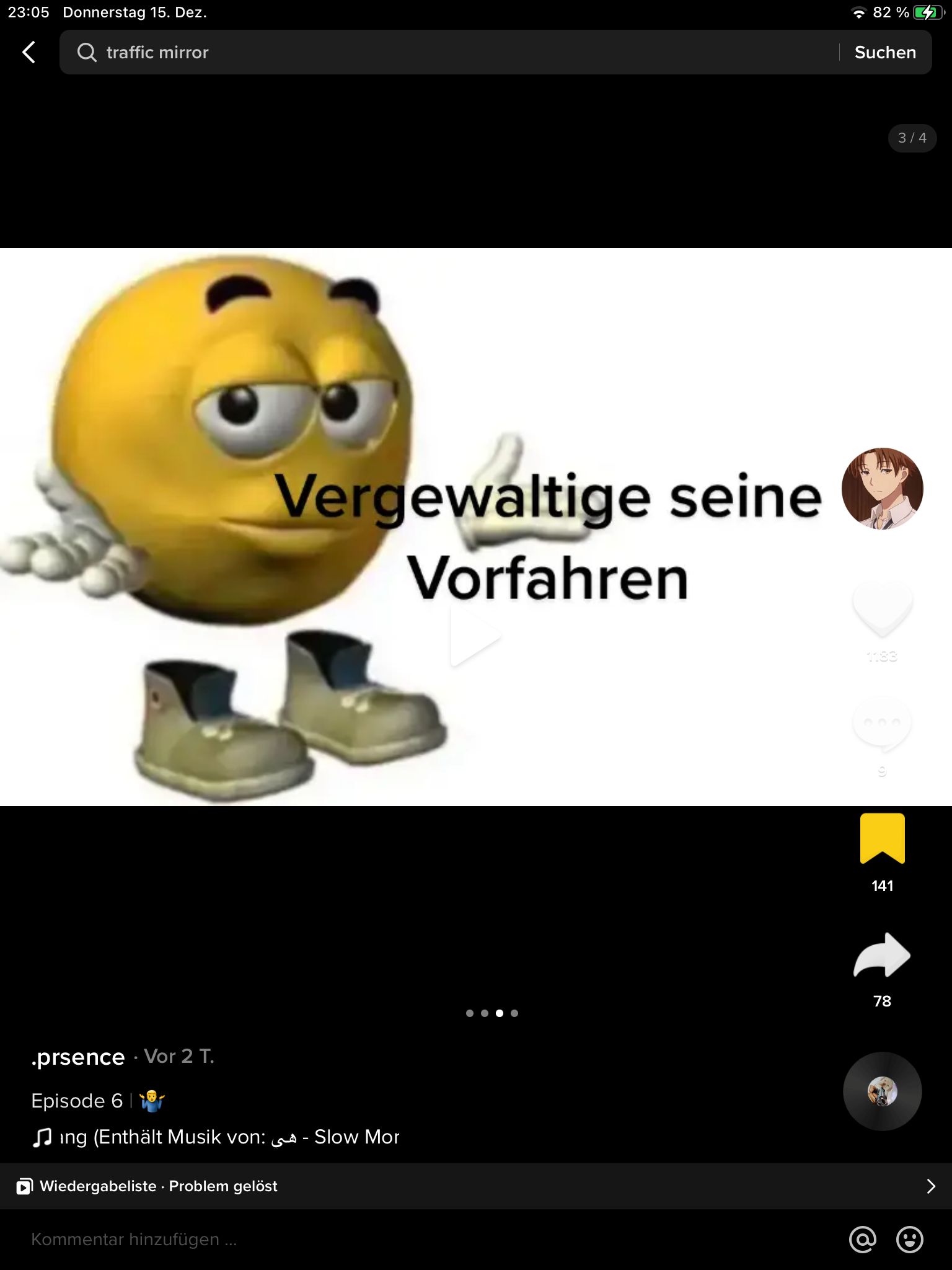
Task: Tap the Suchen button
Action: [x=885, y=52]
